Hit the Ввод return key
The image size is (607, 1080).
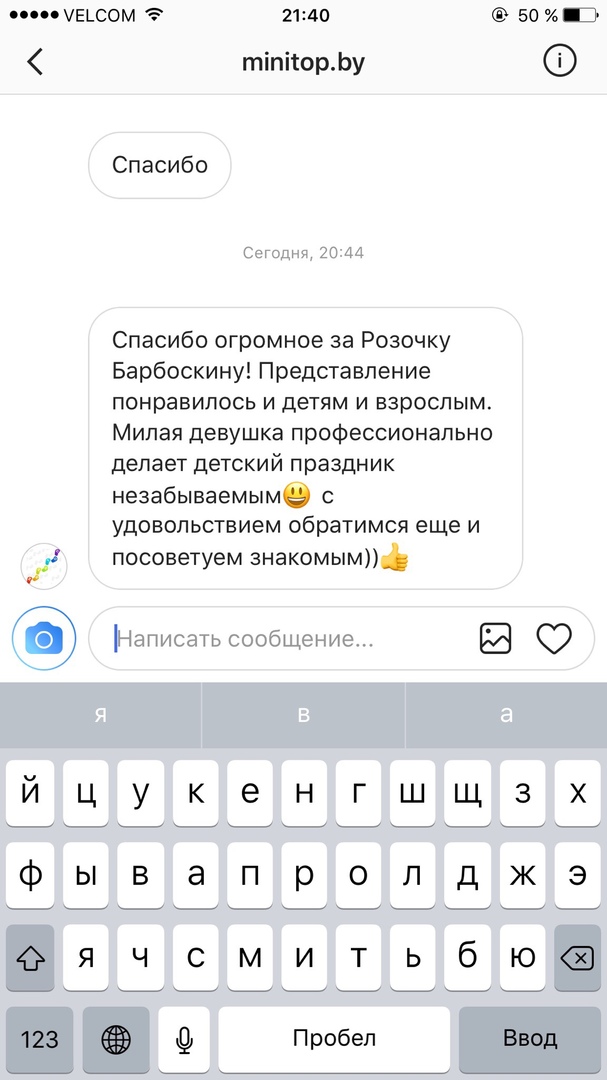coord(530,1038)
